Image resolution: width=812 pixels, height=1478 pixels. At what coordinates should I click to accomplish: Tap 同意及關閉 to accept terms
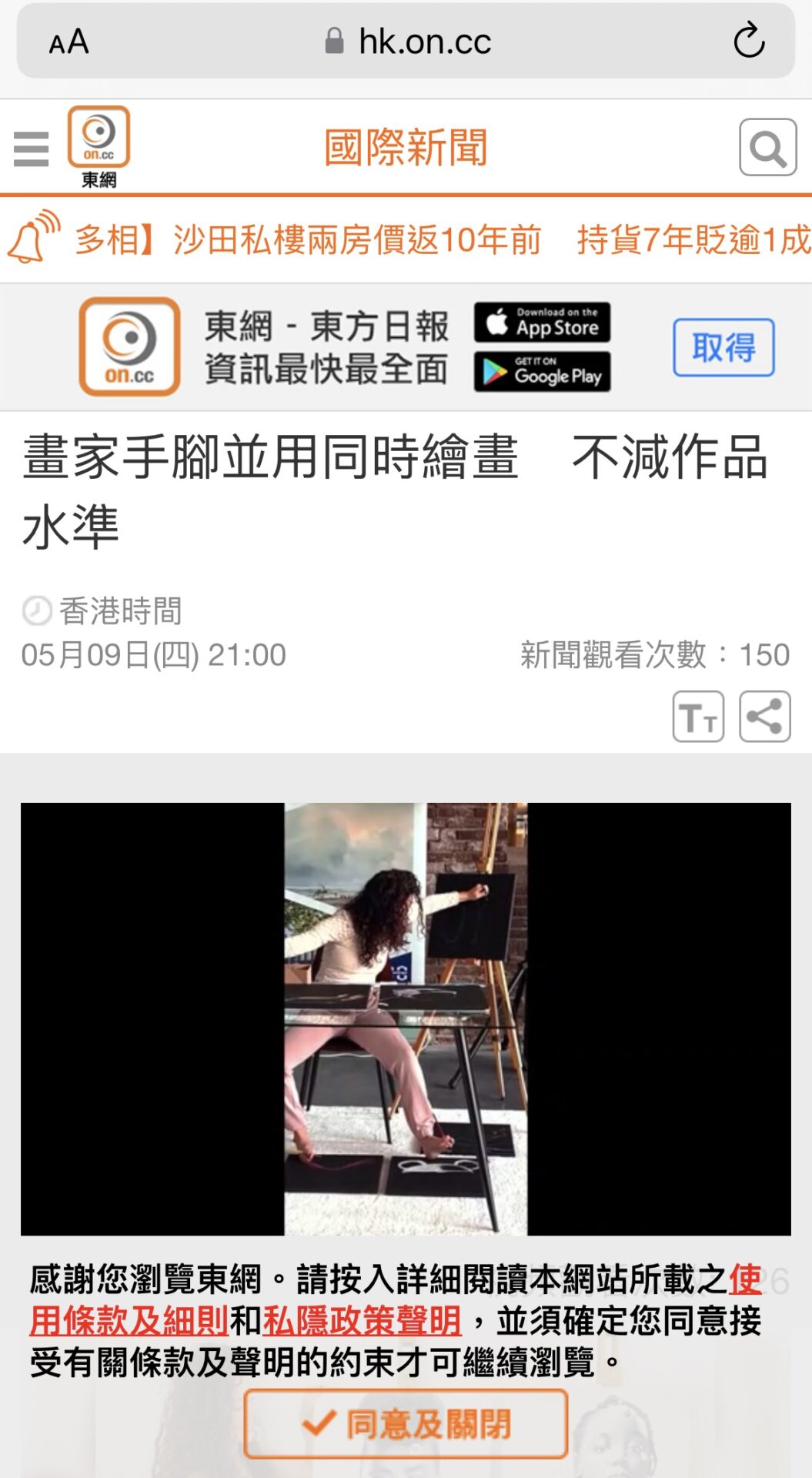(406, 1424)
